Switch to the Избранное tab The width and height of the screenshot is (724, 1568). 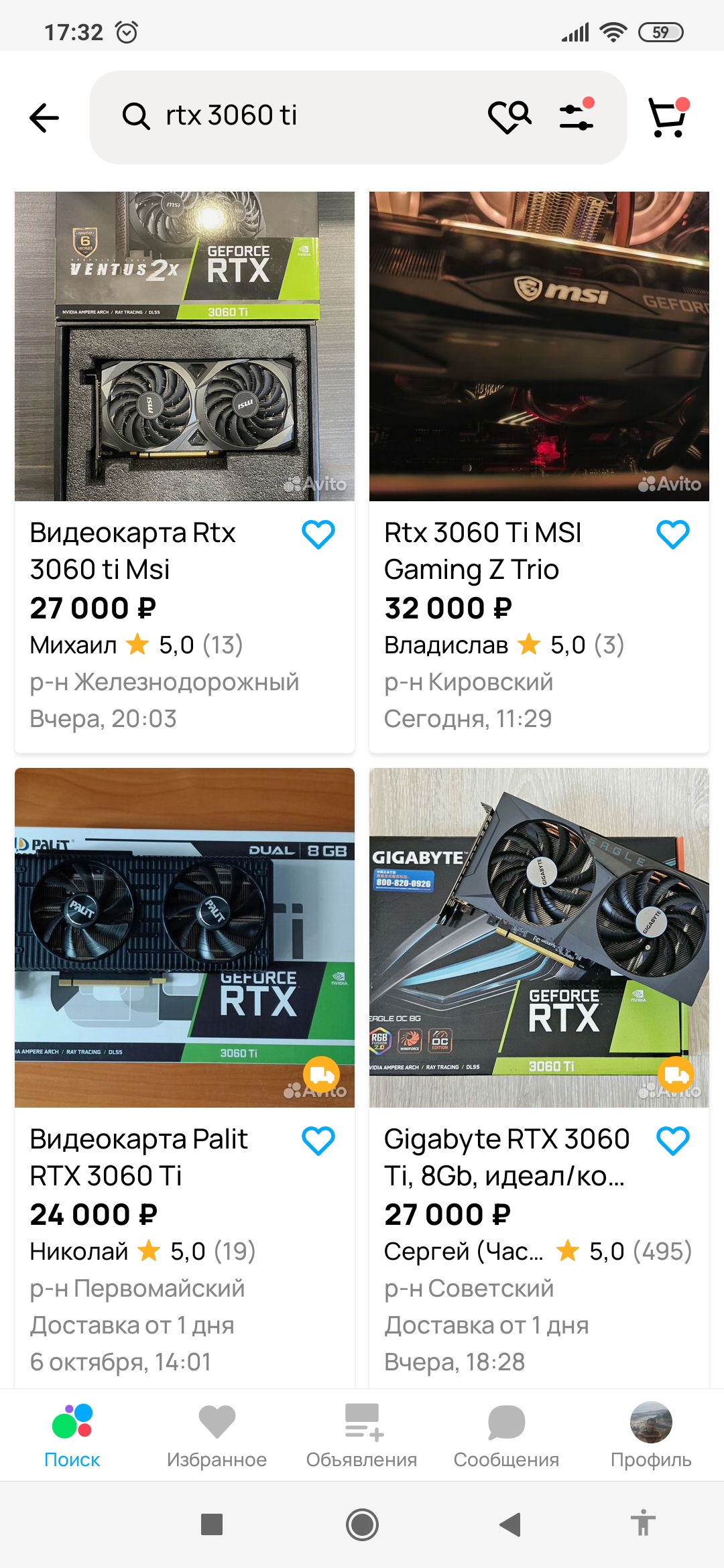pyautogui.click(x=217, y=1435)
